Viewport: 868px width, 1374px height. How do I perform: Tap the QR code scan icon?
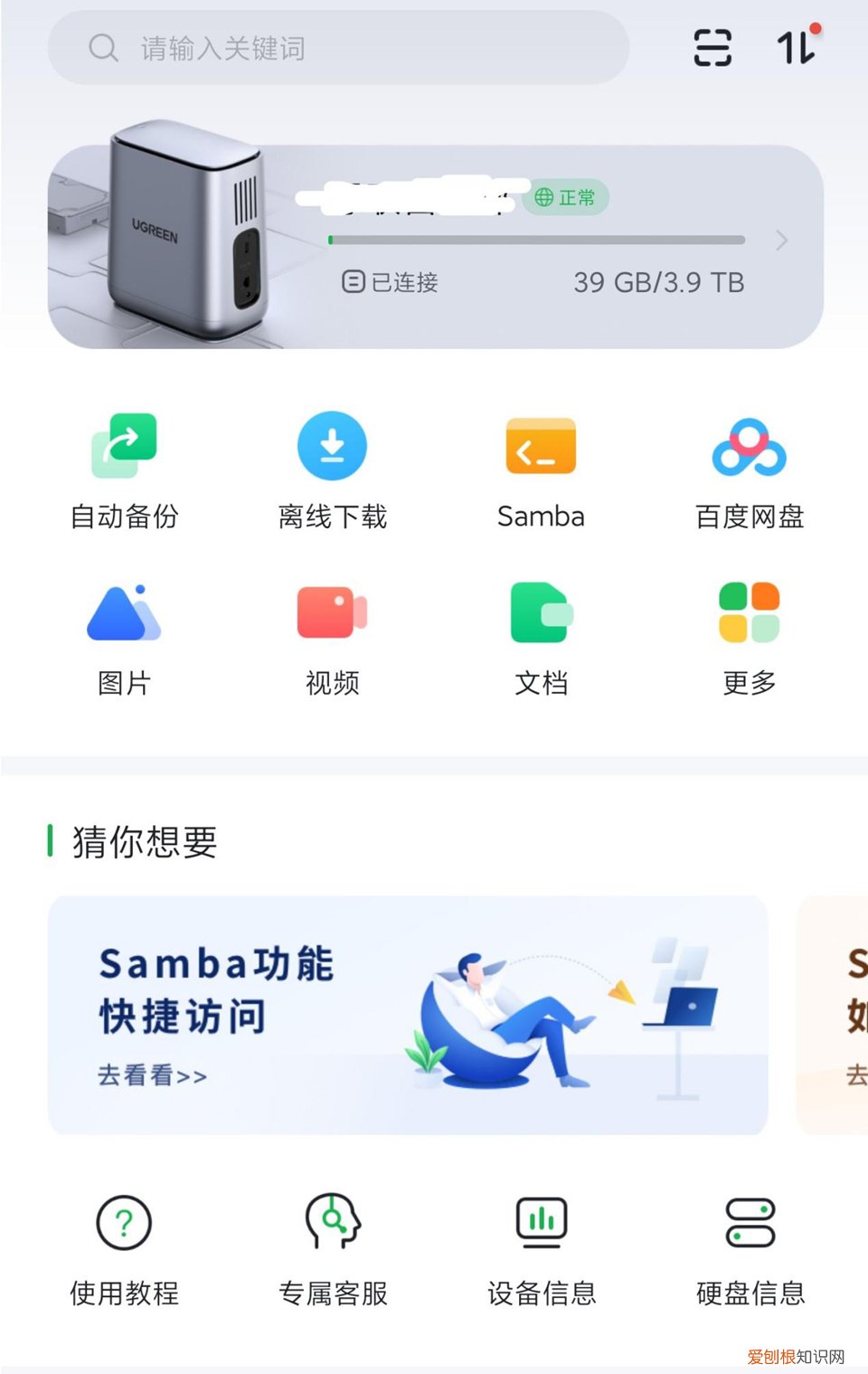(711, 49)
